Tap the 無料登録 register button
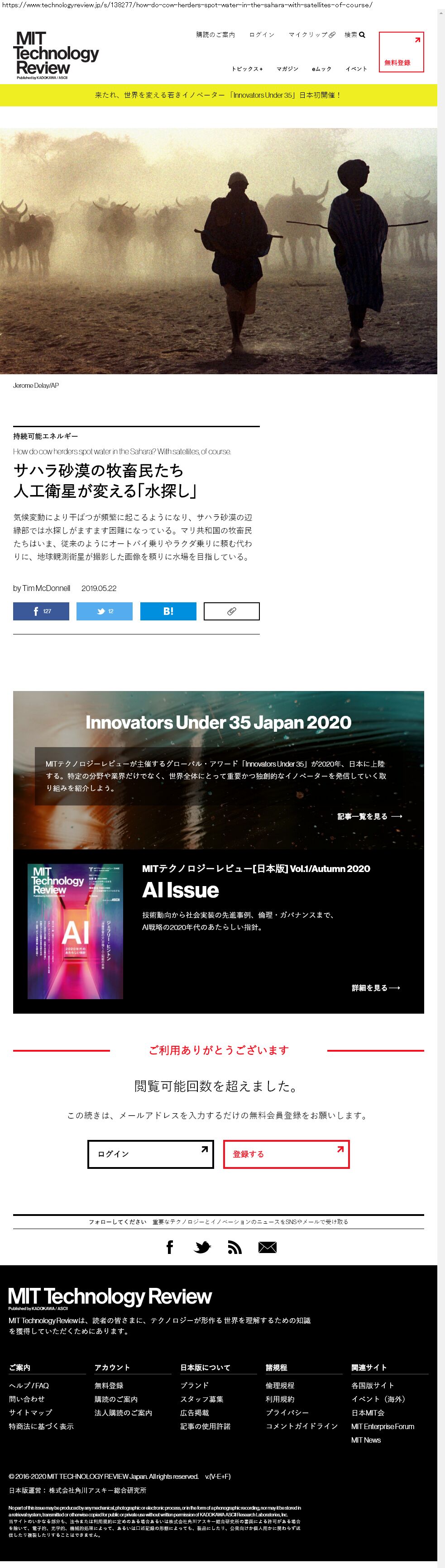Screen dimensions: 445x1568 [401, 52]
